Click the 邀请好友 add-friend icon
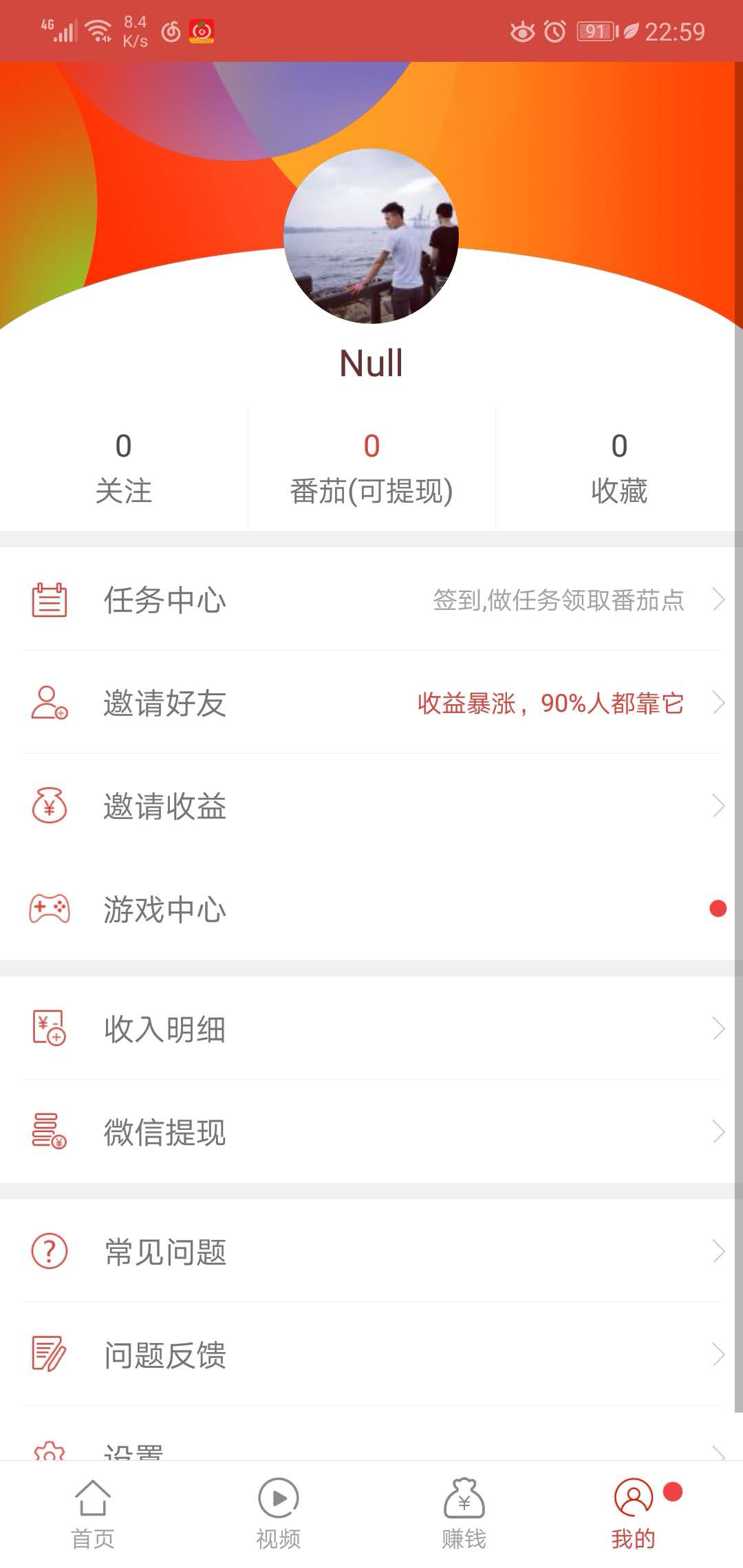 pyautogui.click(x=50, y=704)
